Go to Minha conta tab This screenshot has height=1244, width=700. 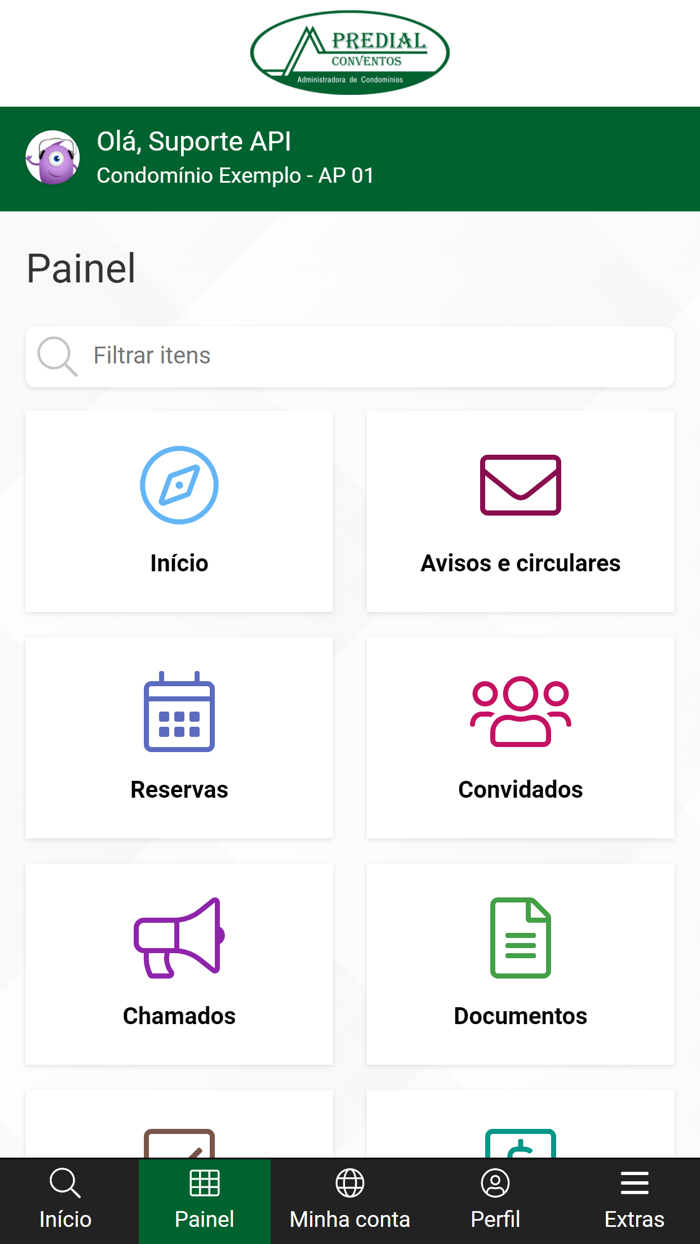(x=350, y=1200)
